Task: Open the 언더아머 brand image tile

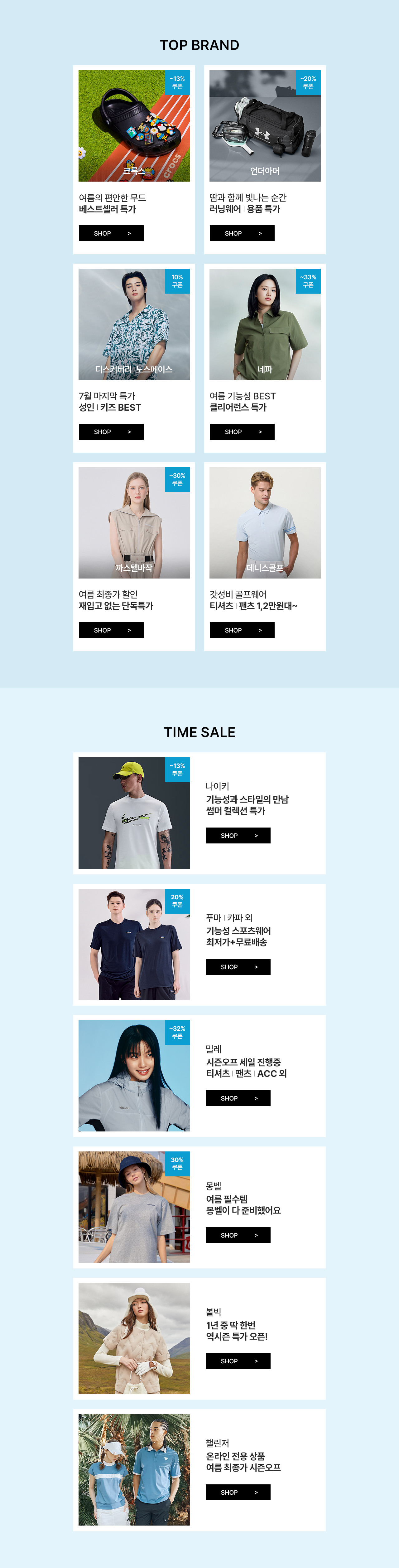Action: click(x=265, y=125)
